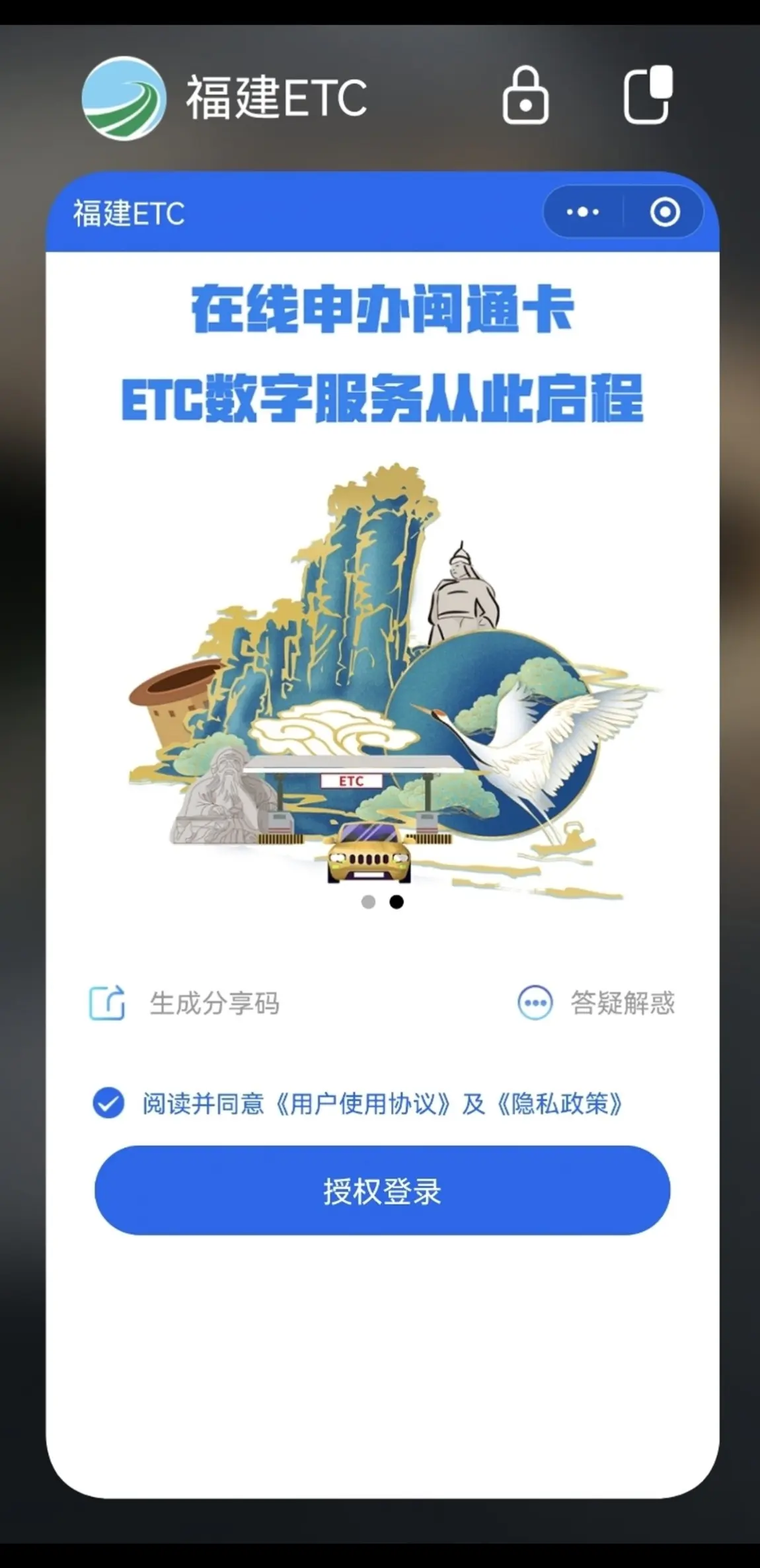Tap 生成分享码 to create share code
The image size is (760, 1568).
(x=184, y=1003)
